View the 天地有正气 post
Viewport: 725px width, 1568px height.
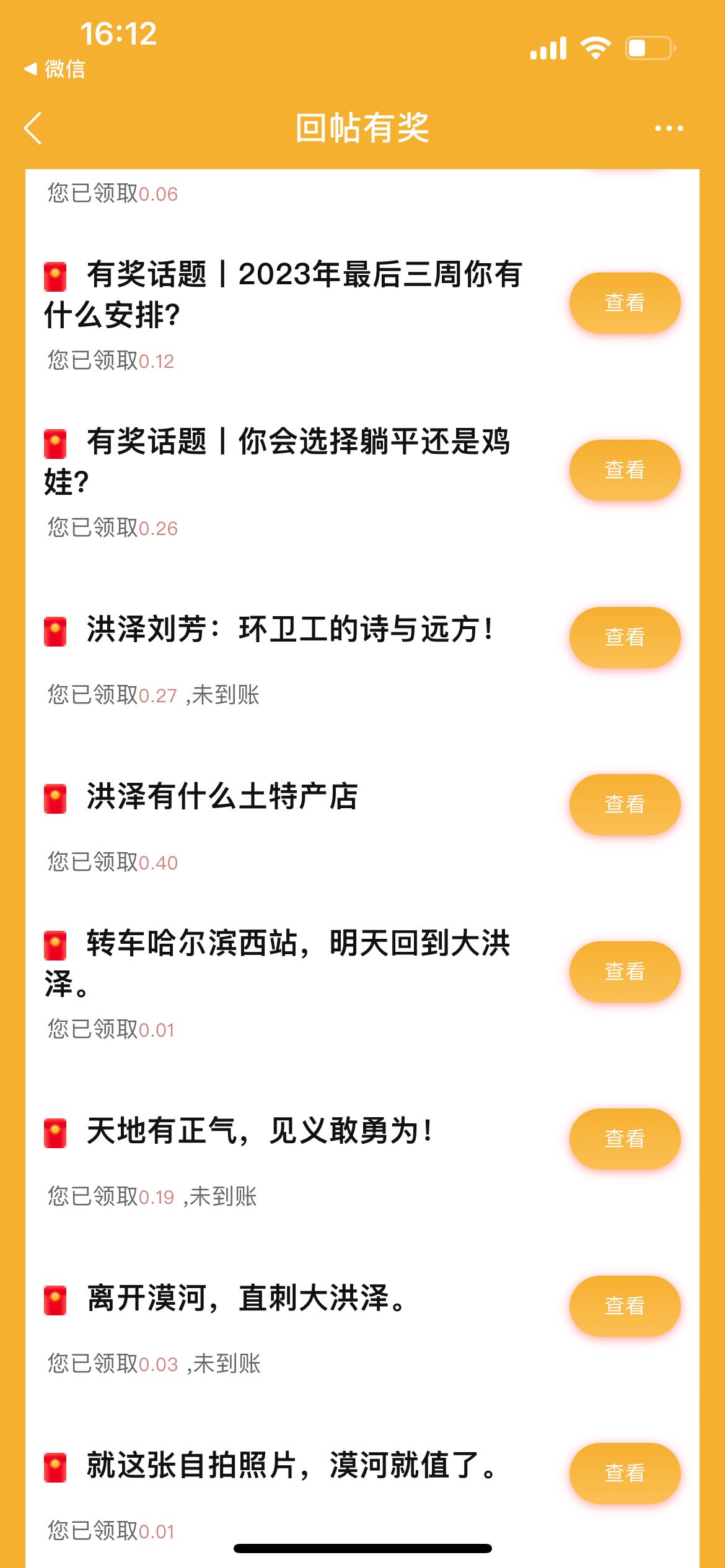click(625, 1139)
